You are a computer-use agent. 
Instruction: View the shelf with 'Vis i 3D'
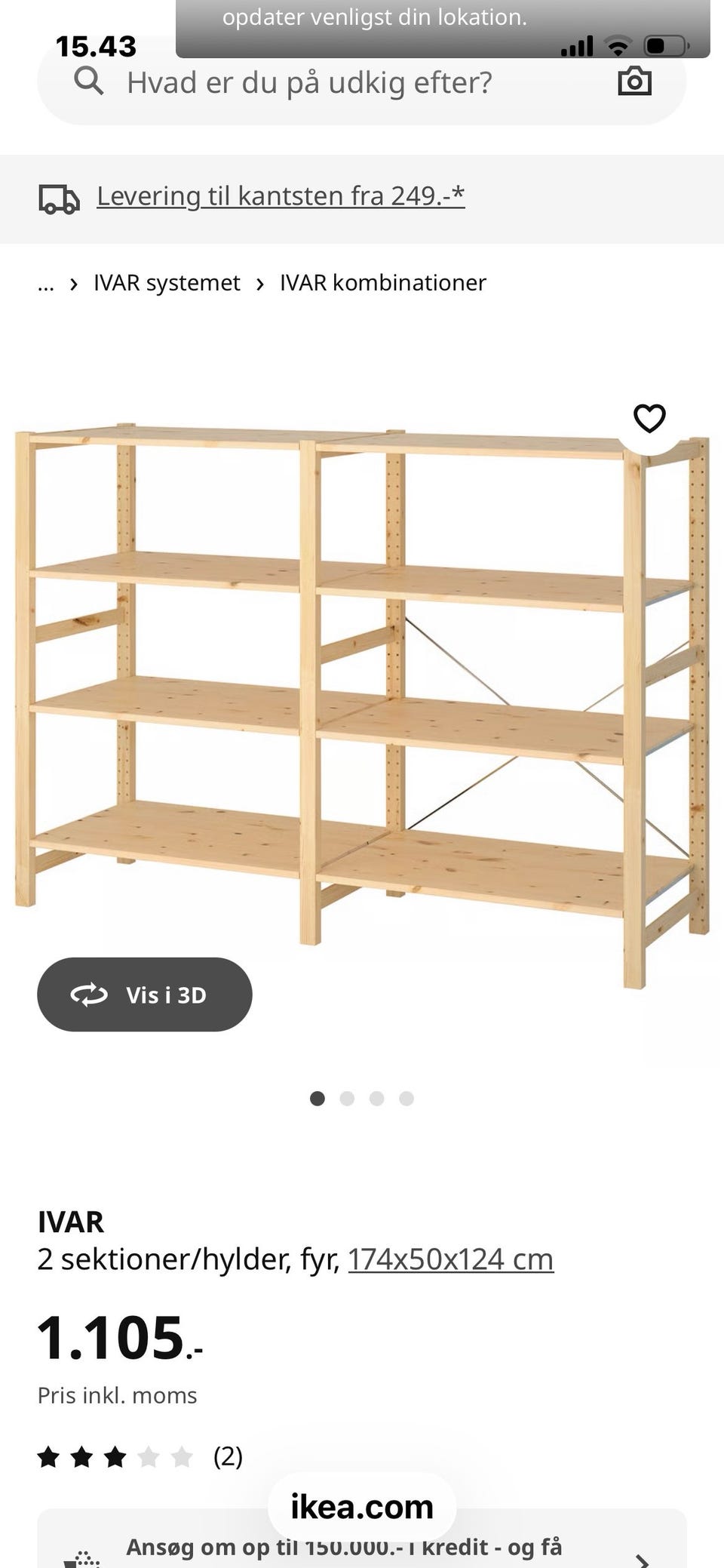145,995
